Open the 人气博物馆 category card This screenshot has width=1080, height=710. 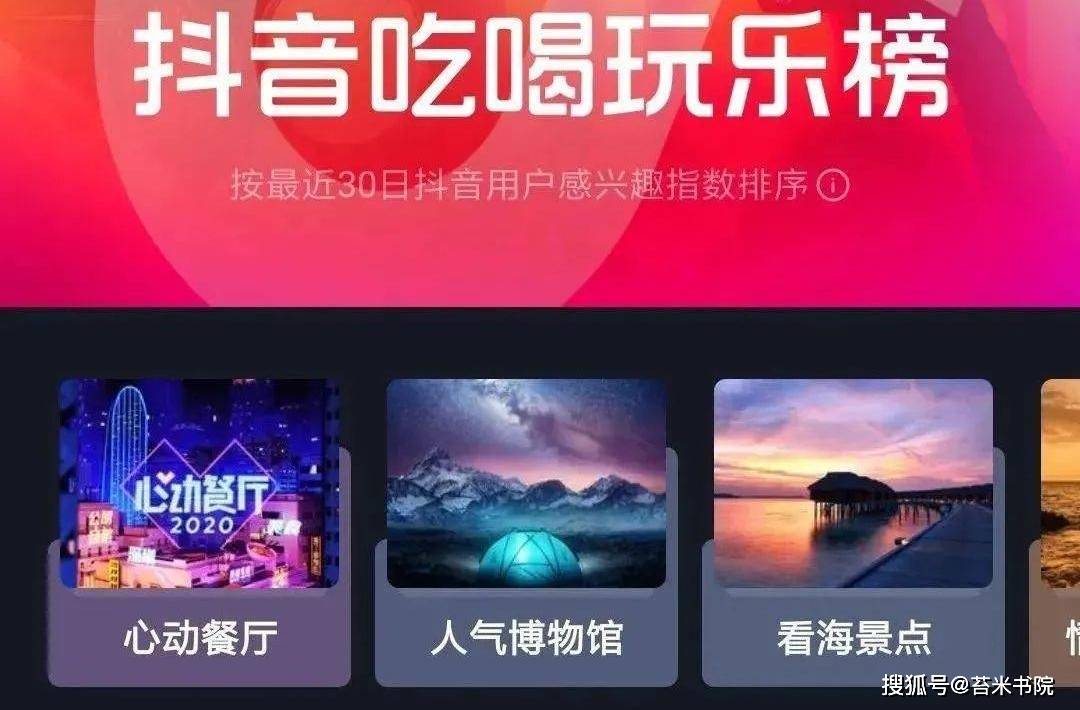point(526,530)
